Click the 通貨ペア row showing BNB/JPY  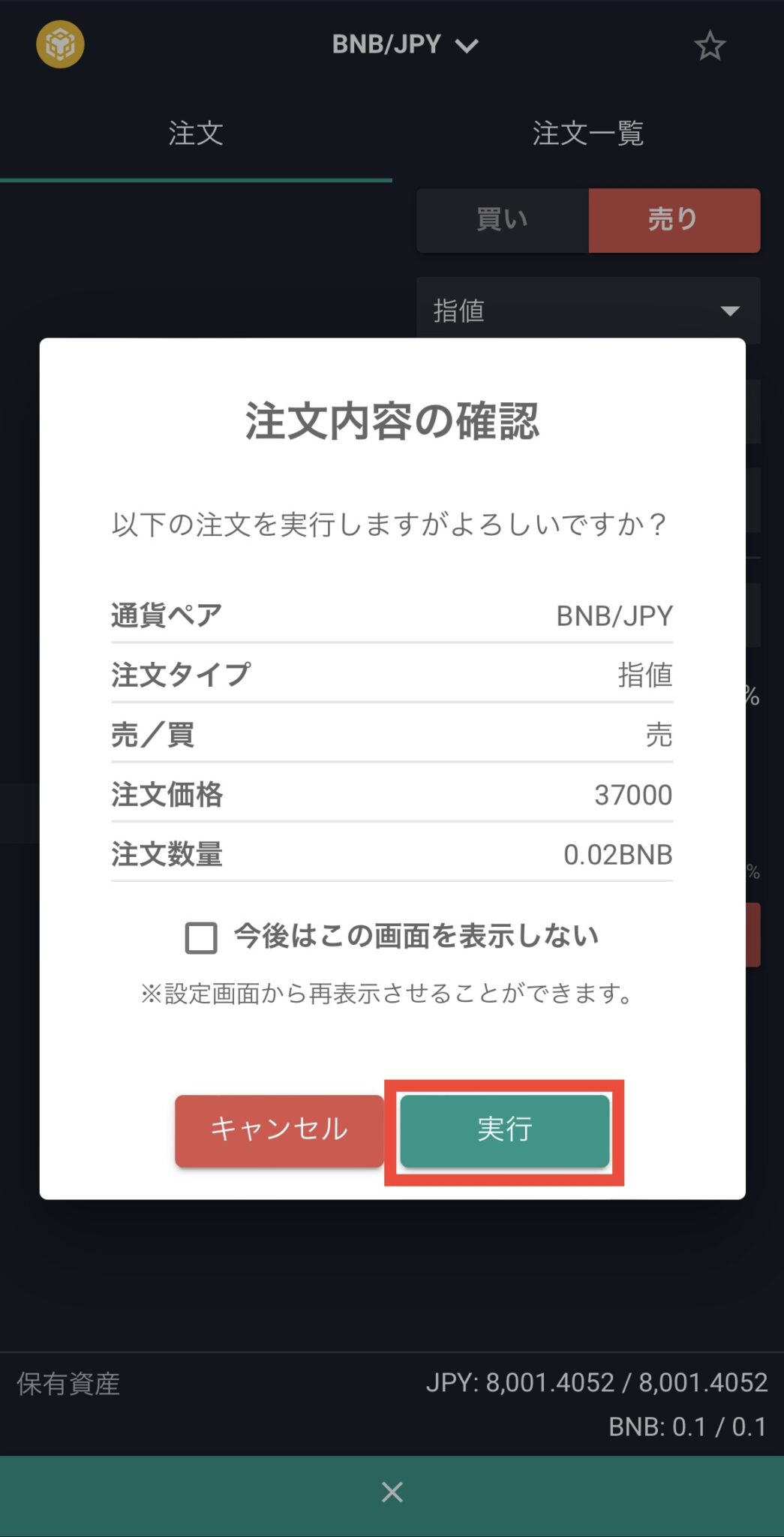point(392,615)
